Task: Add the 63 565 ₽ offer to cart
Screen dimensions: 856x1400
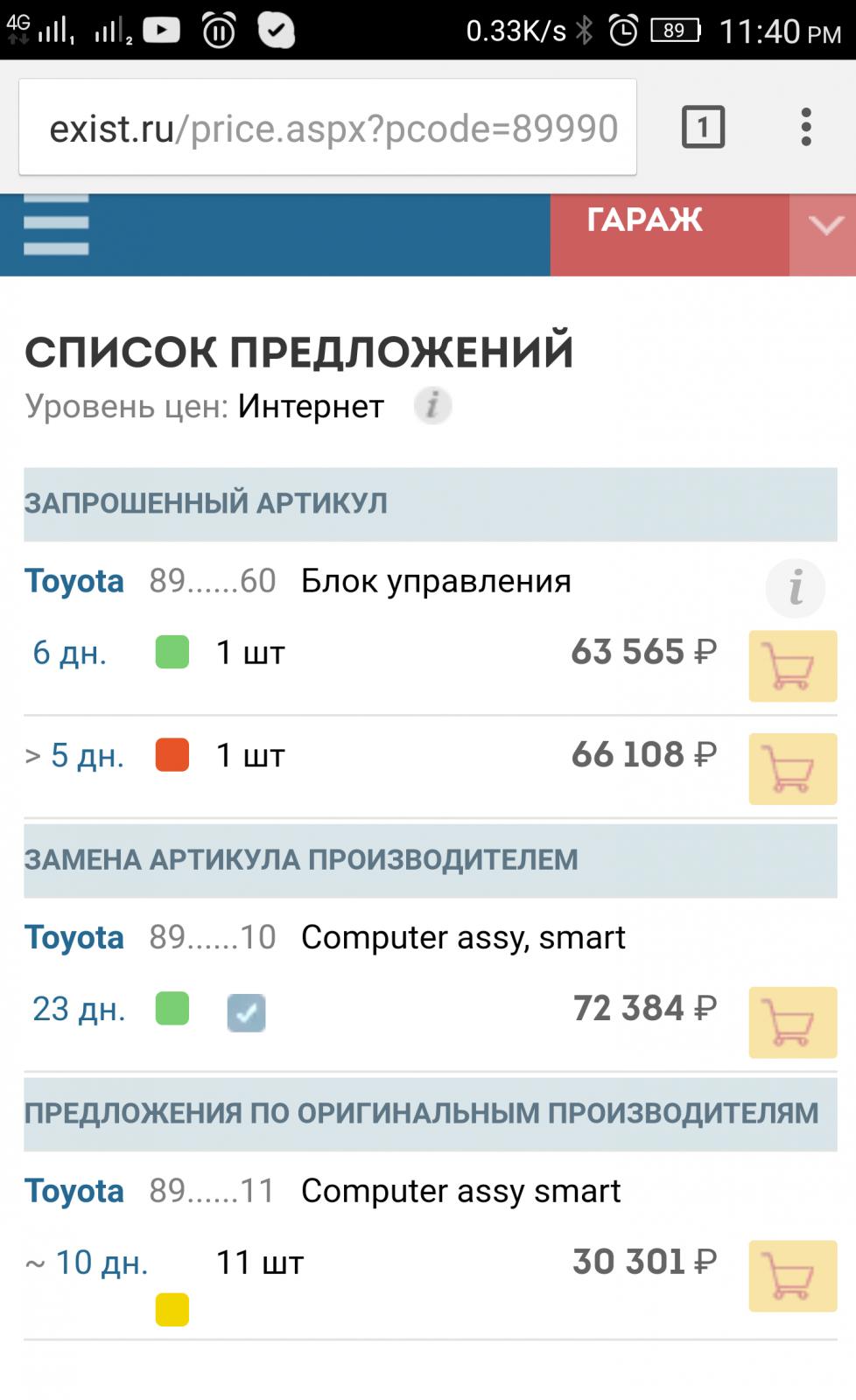Action: [792, 667]
